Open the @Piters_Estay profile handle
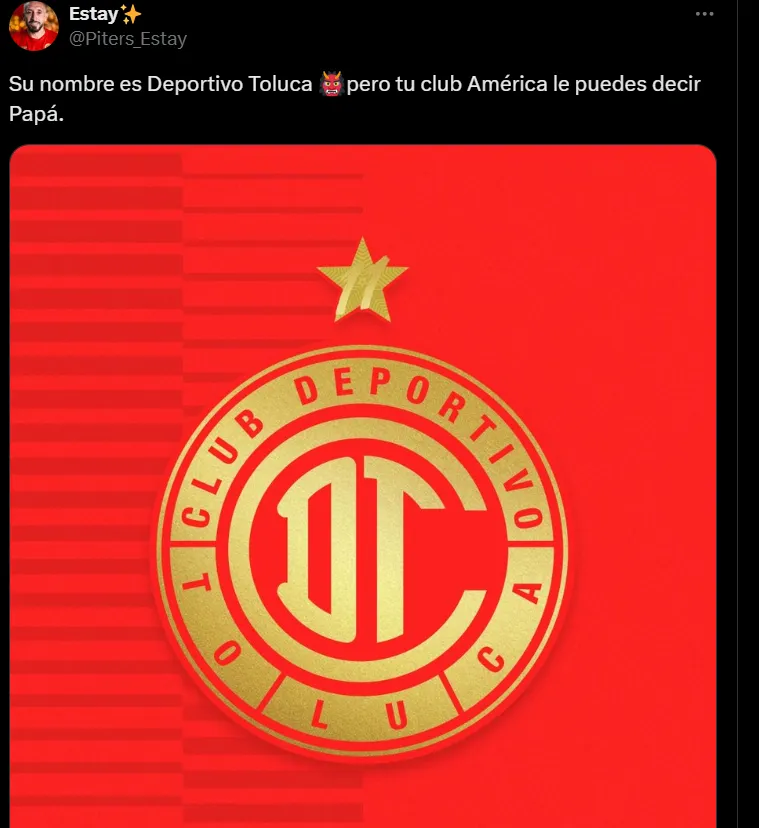Viewport: 759px width, 828px height. (x=127, y=39)
